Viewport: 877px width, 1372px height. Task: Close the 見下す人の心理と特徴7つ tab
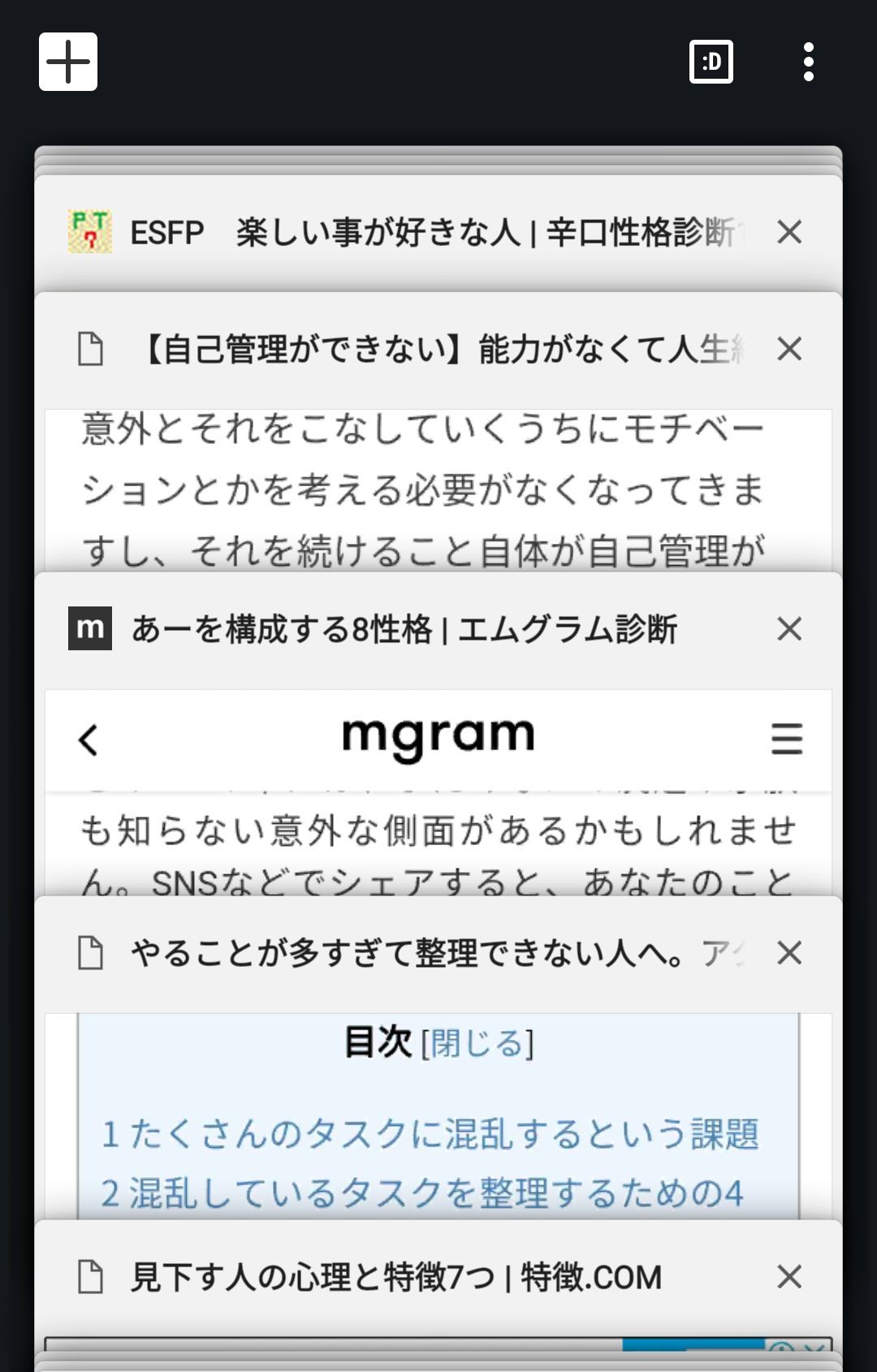(x=789, y=1278)
